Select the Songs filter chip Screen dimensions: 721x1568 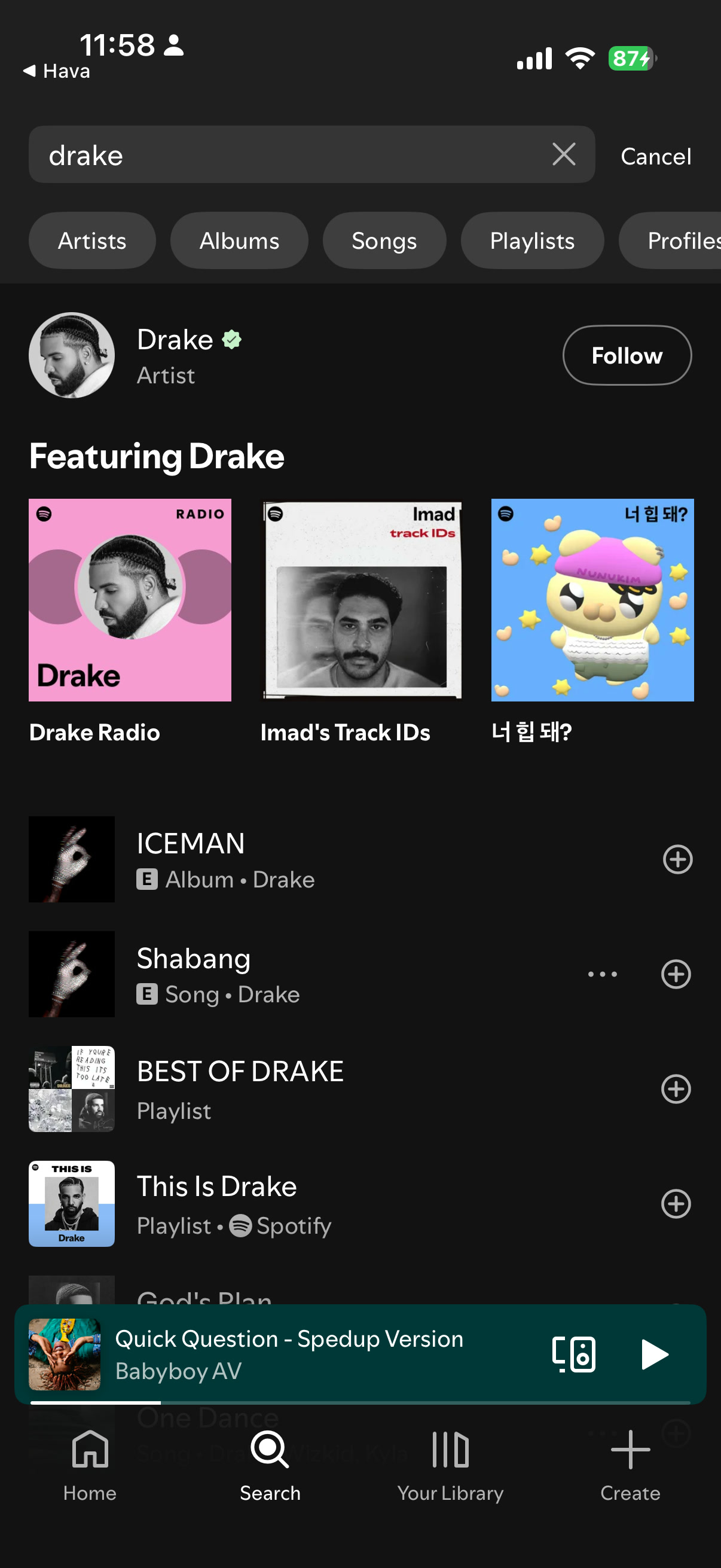click(384, 240)
